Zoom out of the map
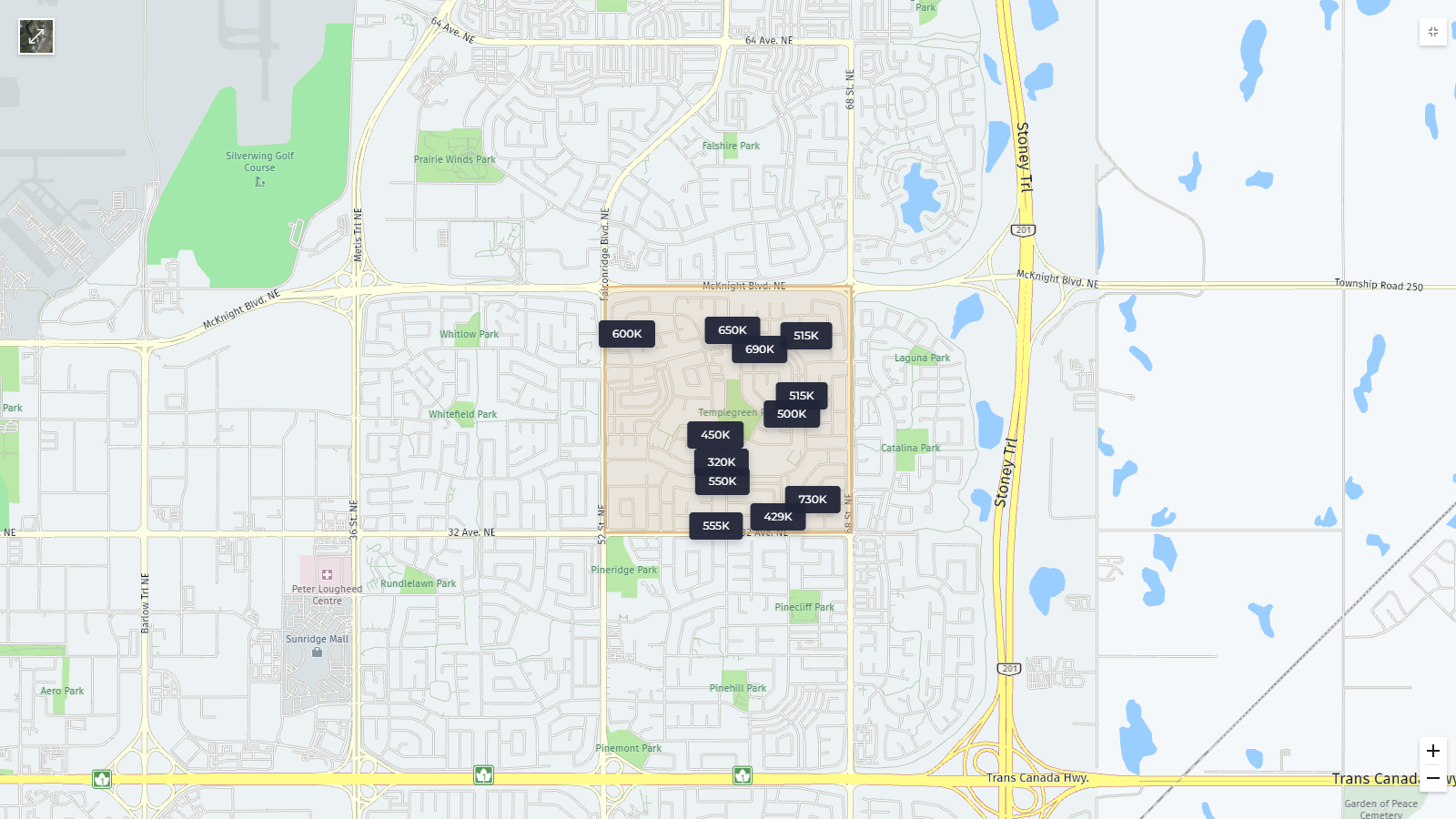The width and height of the screenshot is (1456, 819). click(1432, 778)
